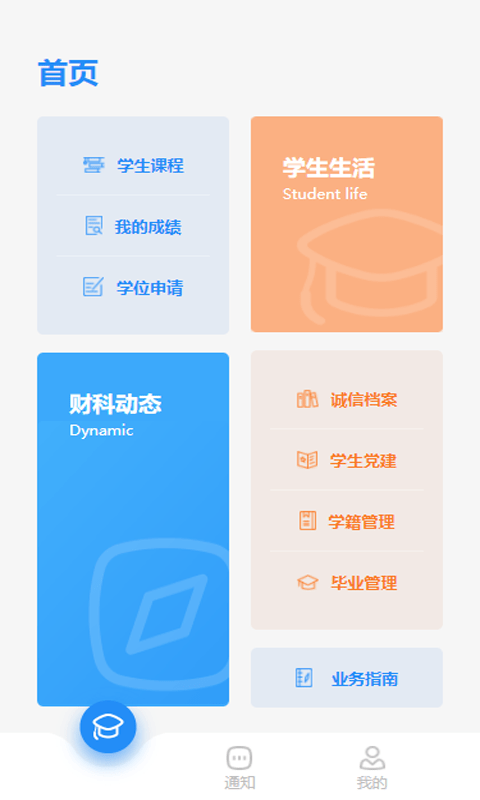Screen dimensions: 480x800
Task: Open the 财科动态 Dynamic card
Action: click(133, 529)
